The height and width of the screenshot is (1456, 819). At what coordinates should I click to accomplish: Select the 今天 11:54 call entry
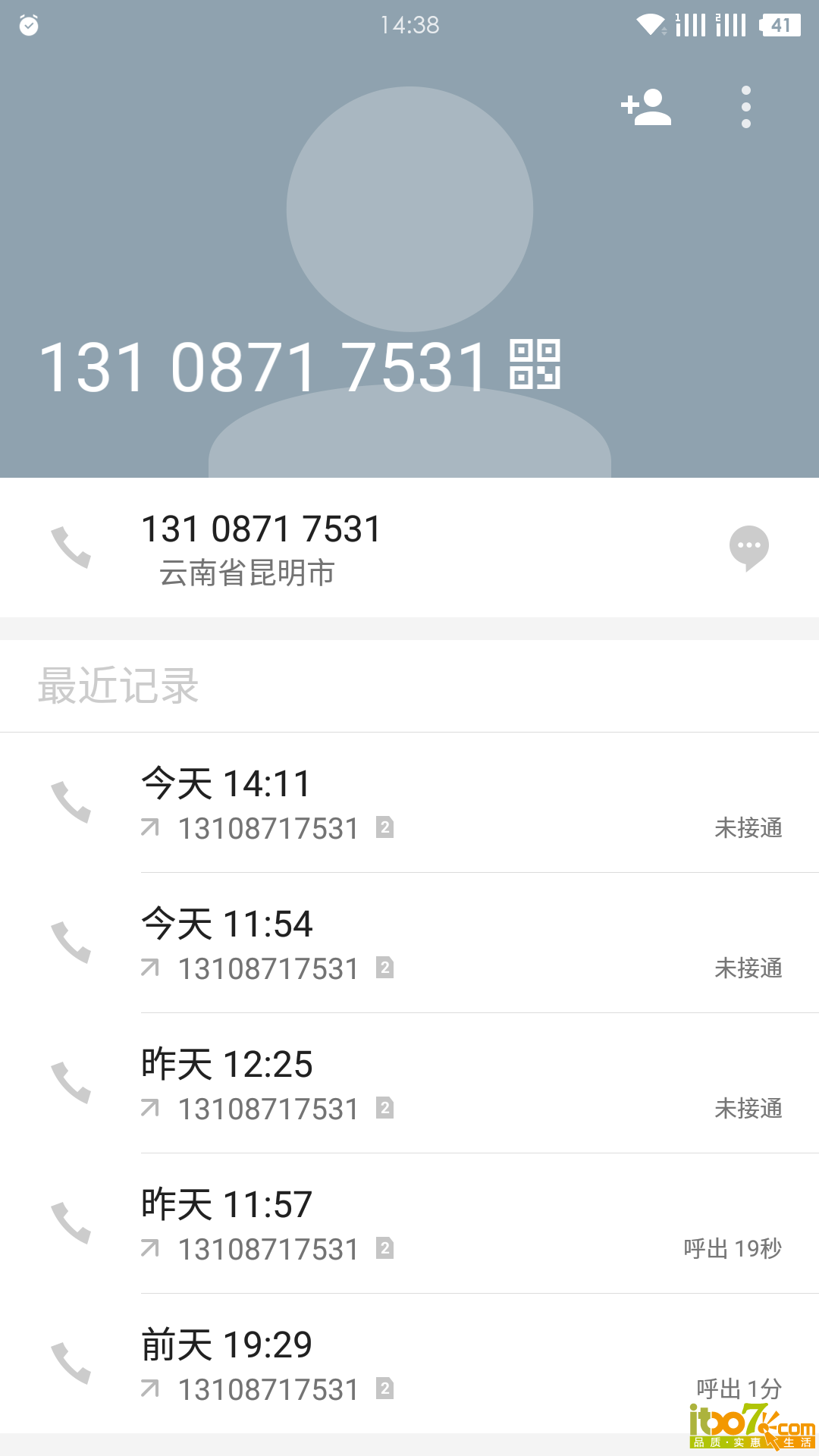tap(409, 943)
